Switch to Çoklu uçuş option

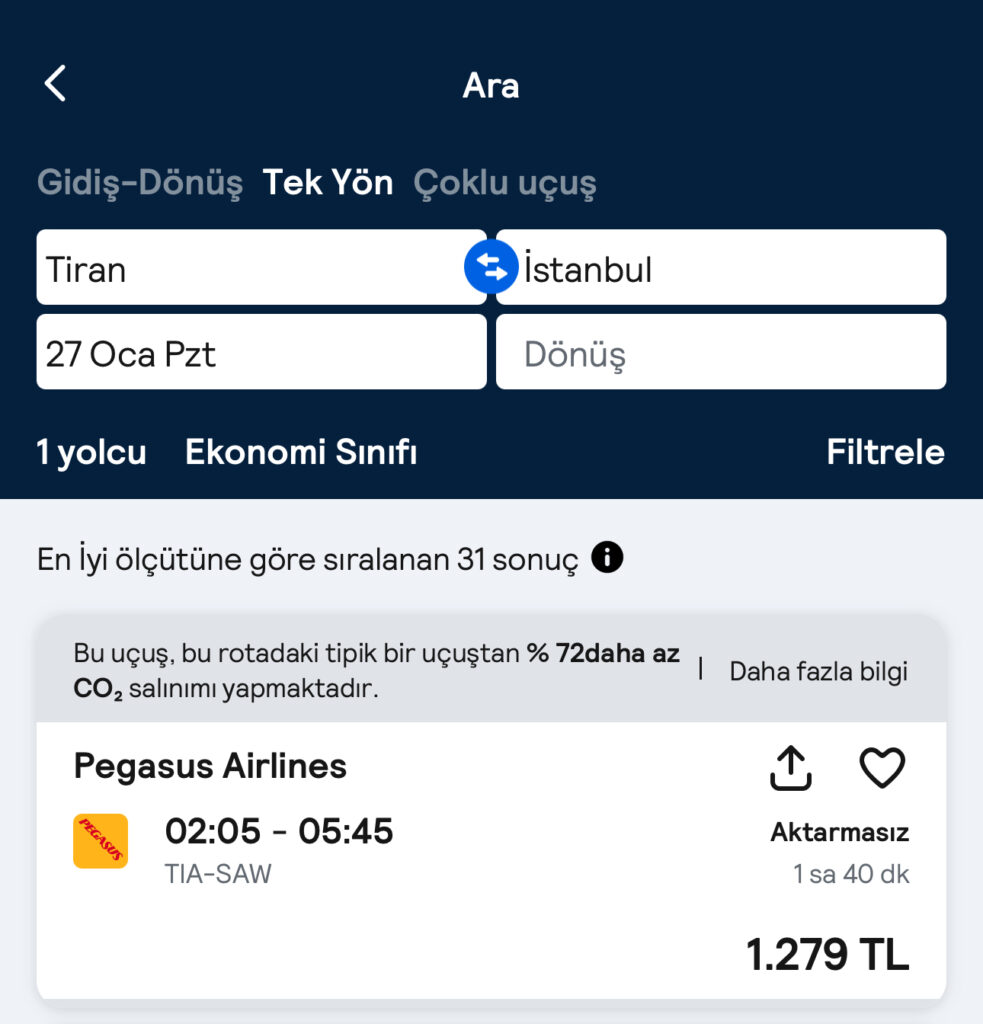click(x=505, y=183)
